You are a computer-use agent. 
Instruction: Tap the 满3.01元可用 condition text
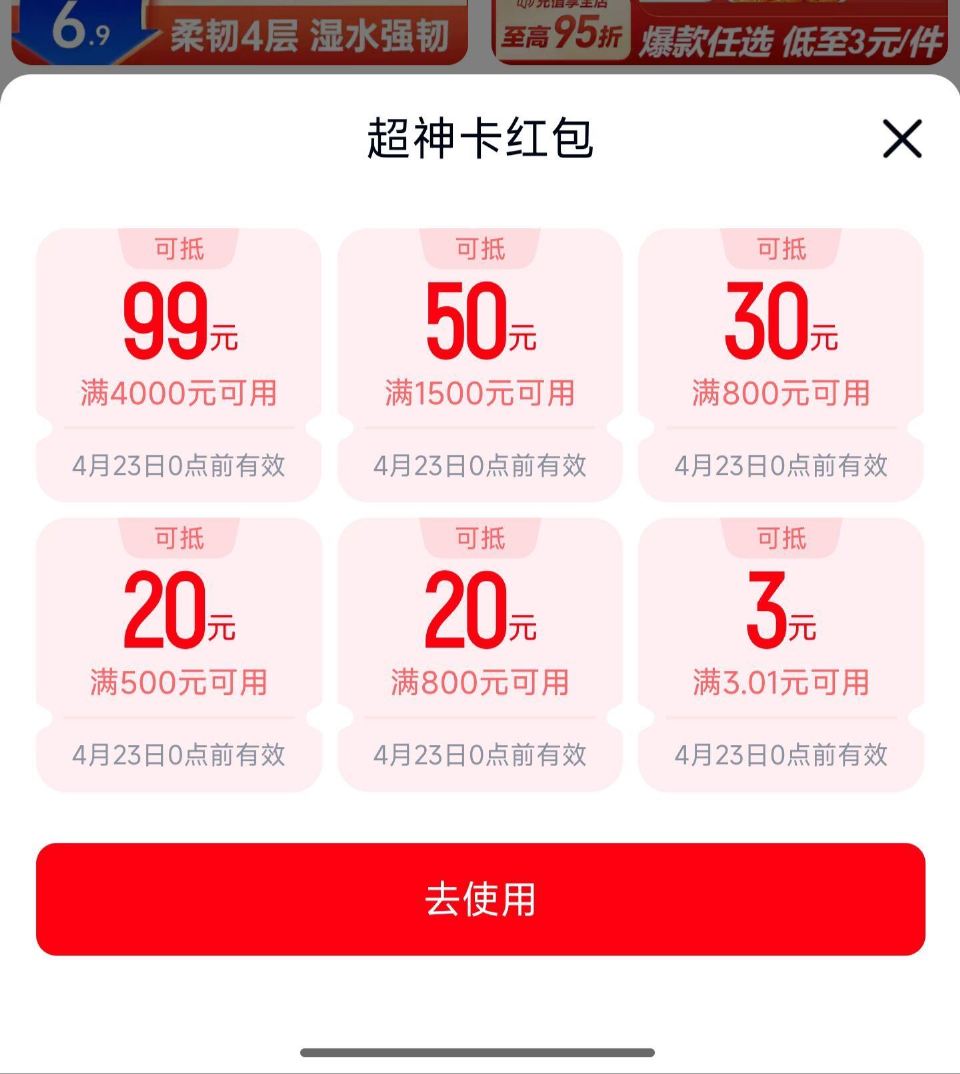click(x=781, y=683)
